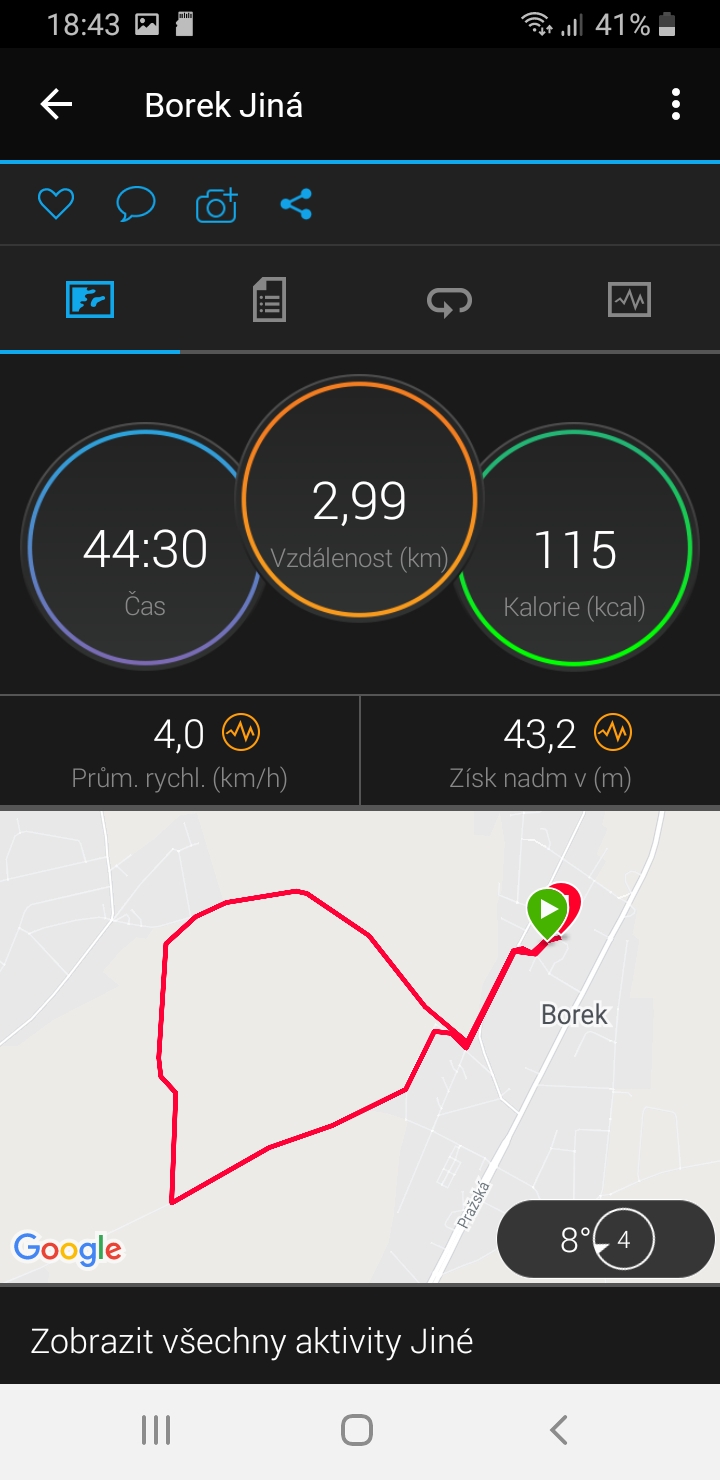Open the elevation gain chart icon
This screenshot has width=720, height=1480.
[613, 734]
